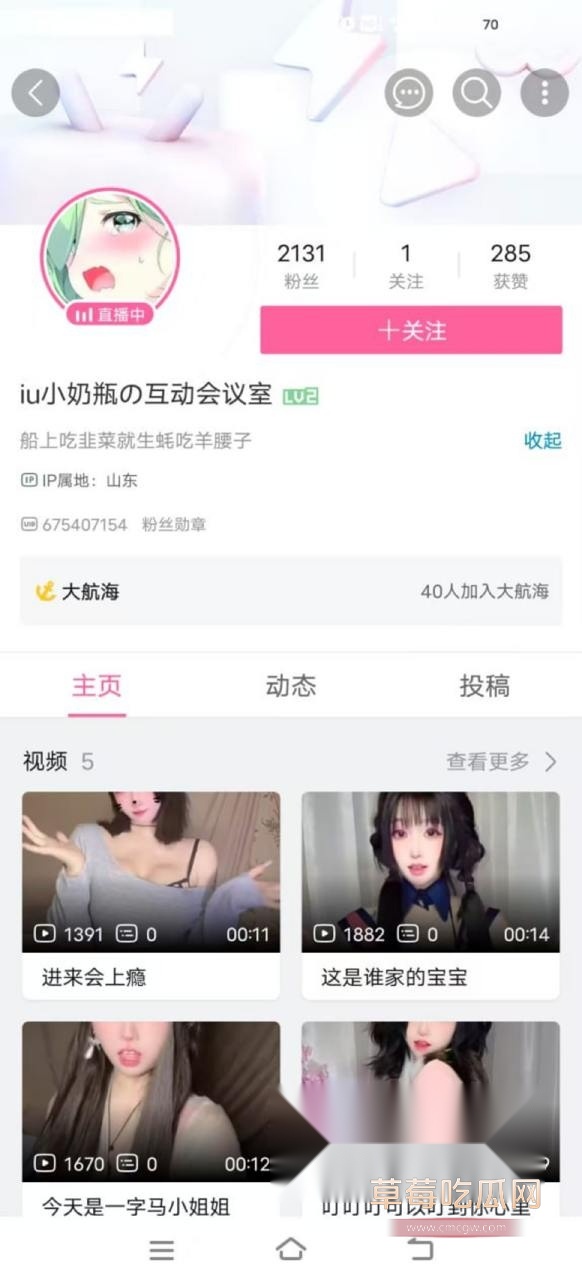Image resolution: width=582 pixels, height=1280 pixels.
Task: Select the 主页 tab
Action: [x=97, y=685]
